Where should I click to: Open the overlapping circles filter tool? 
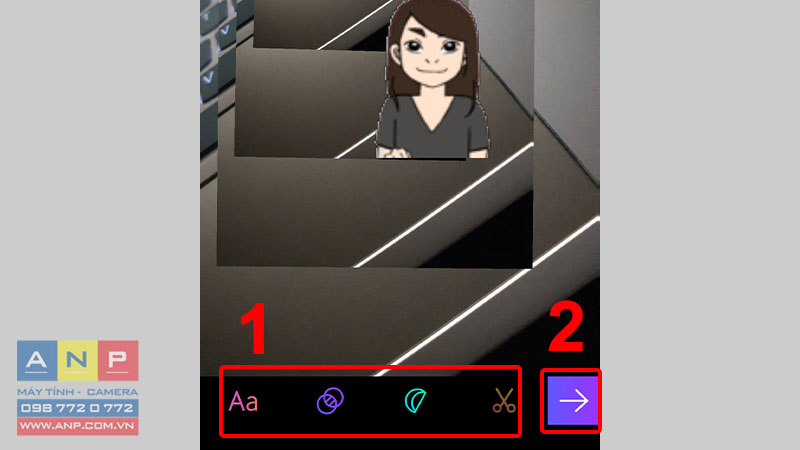(x=330, y=402)
